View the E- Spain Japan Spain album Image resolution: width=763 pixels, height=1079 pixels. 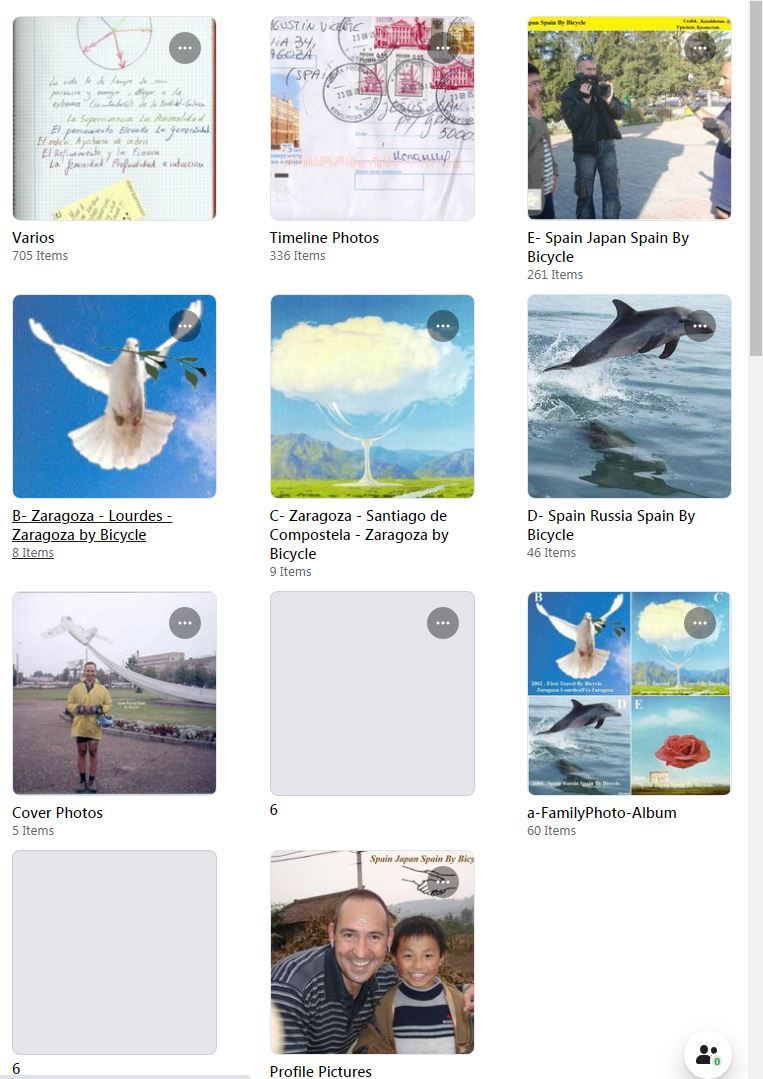click(x=629, y=118)
